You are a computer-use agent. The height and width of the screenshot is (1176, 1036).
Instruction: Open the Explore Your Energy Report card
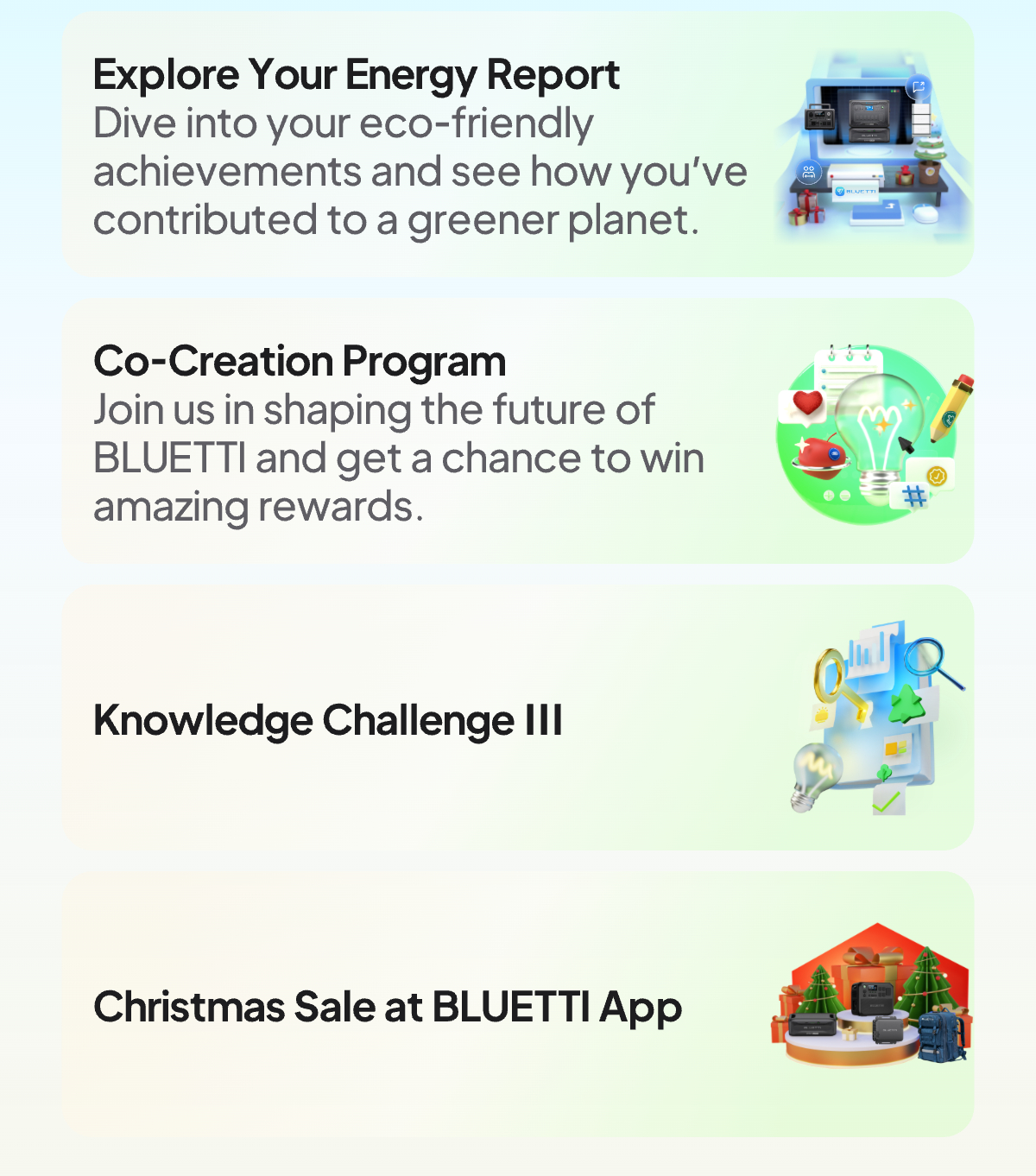[518, 145]
